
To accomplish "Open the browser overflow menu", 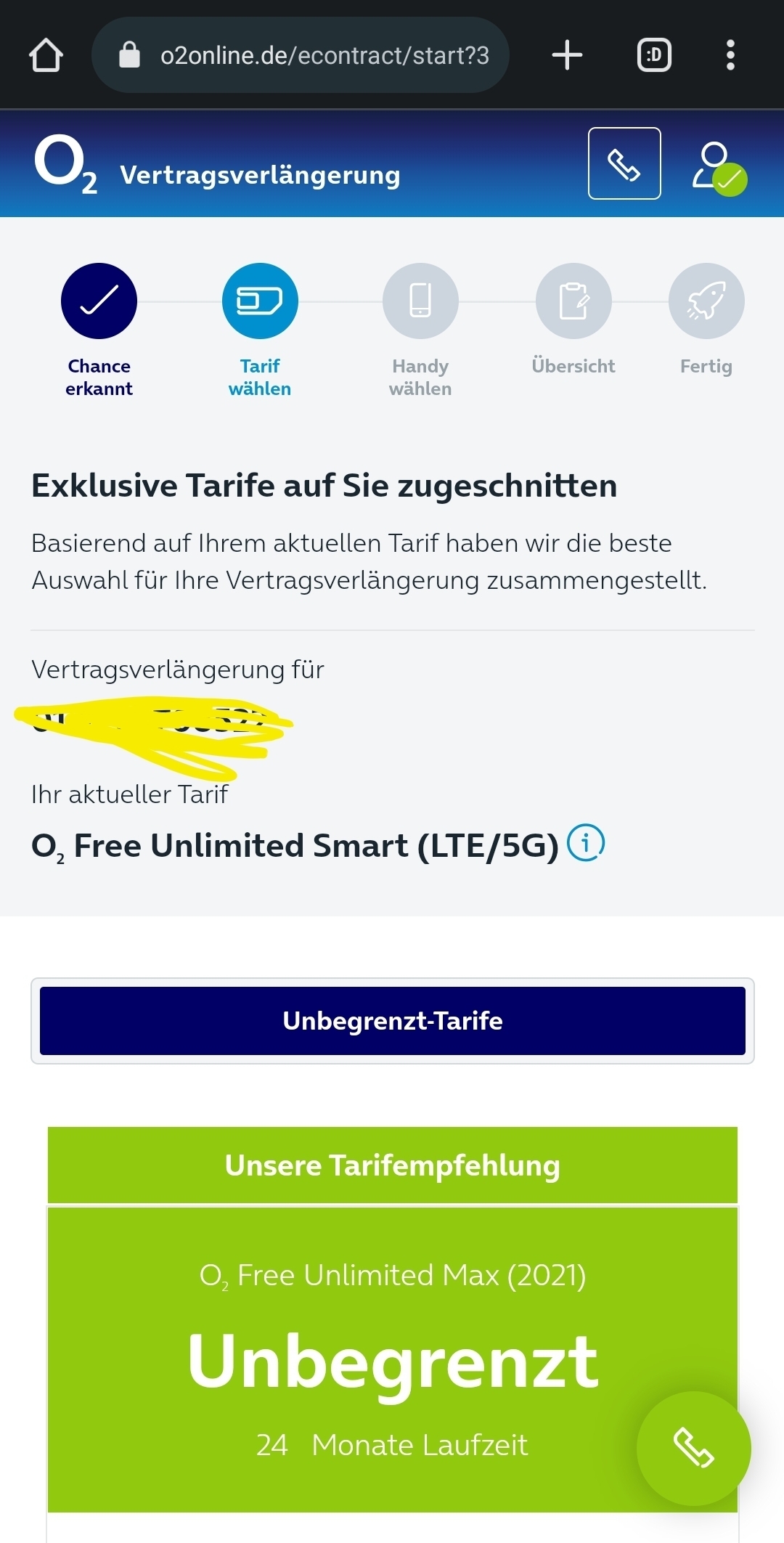I will pyautogui.click(x=730, y=55).
